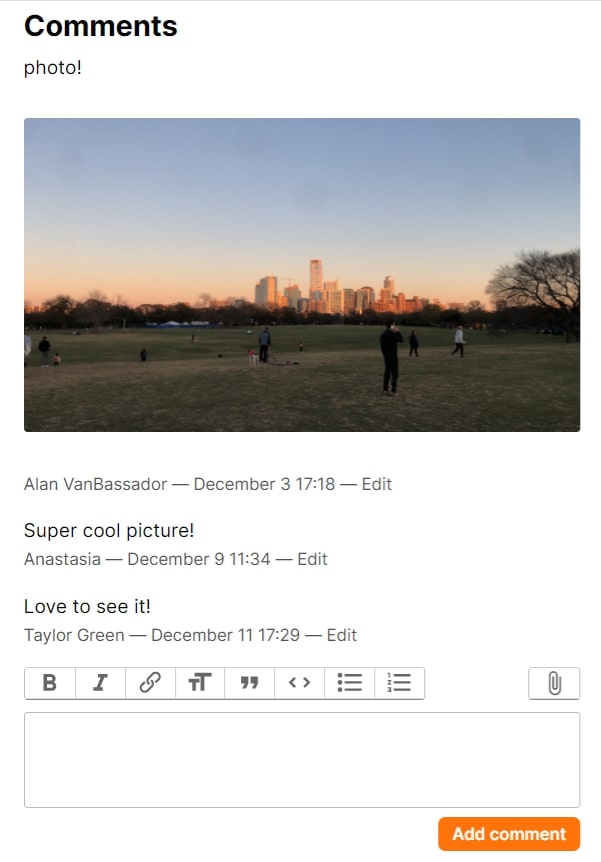Edit Taylor Green's comment
This screenshot has height=862, width=601.
click(x=341, y=635)
